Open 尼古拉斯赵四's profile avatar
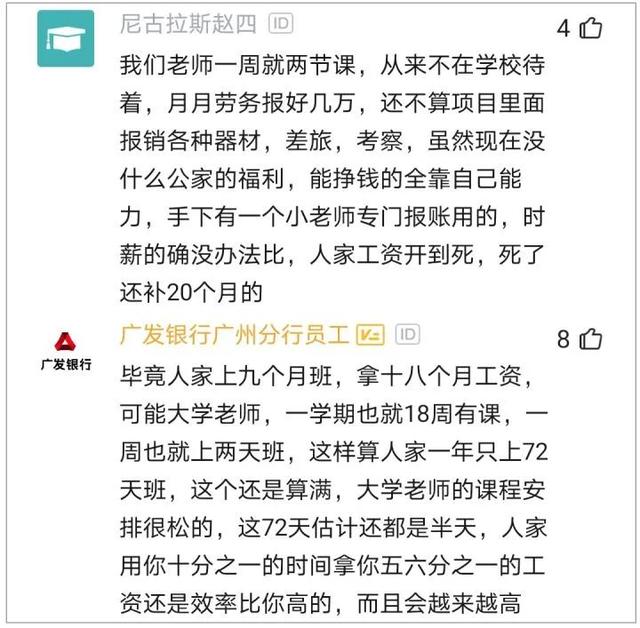The image size is (640, 628). click(x=66, y=38)
